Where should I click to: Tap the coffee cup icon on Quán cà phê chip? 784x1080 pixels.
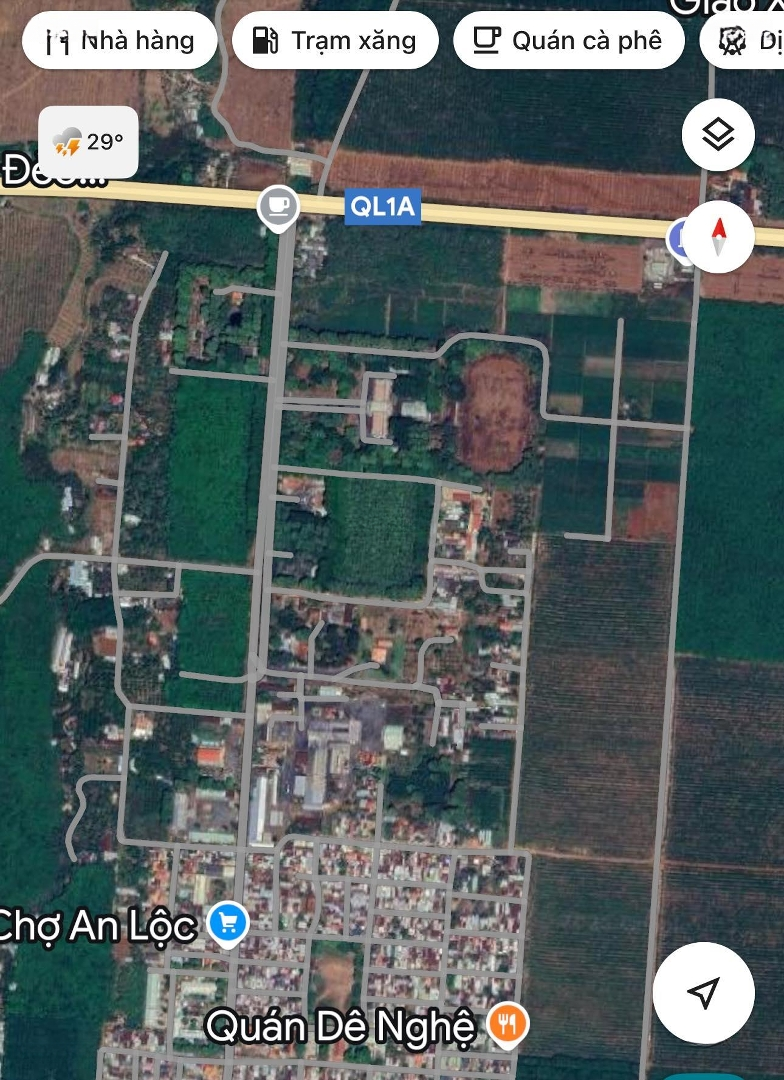(x=486, y=40)
